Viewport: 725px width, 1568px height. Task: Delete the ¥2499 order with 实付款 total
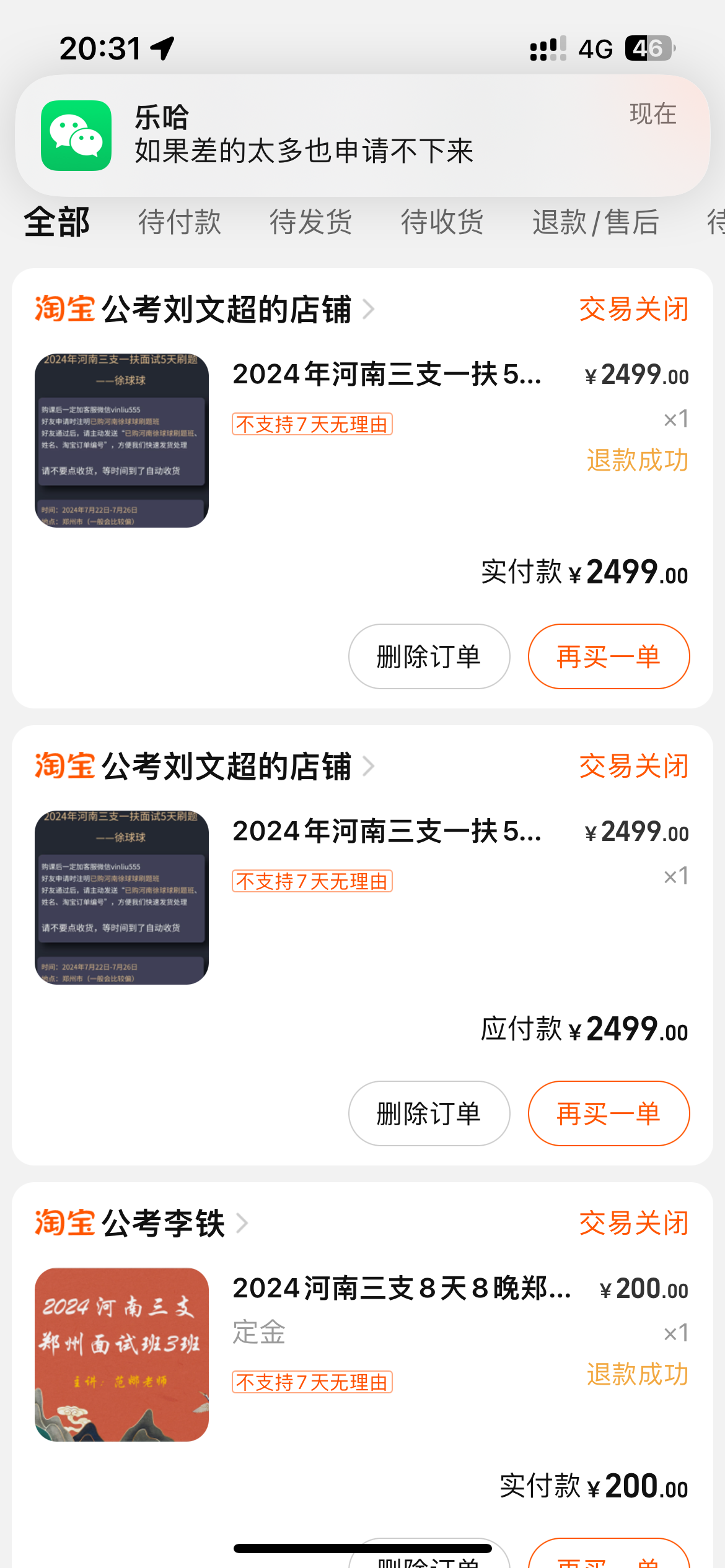click(429, 656)
